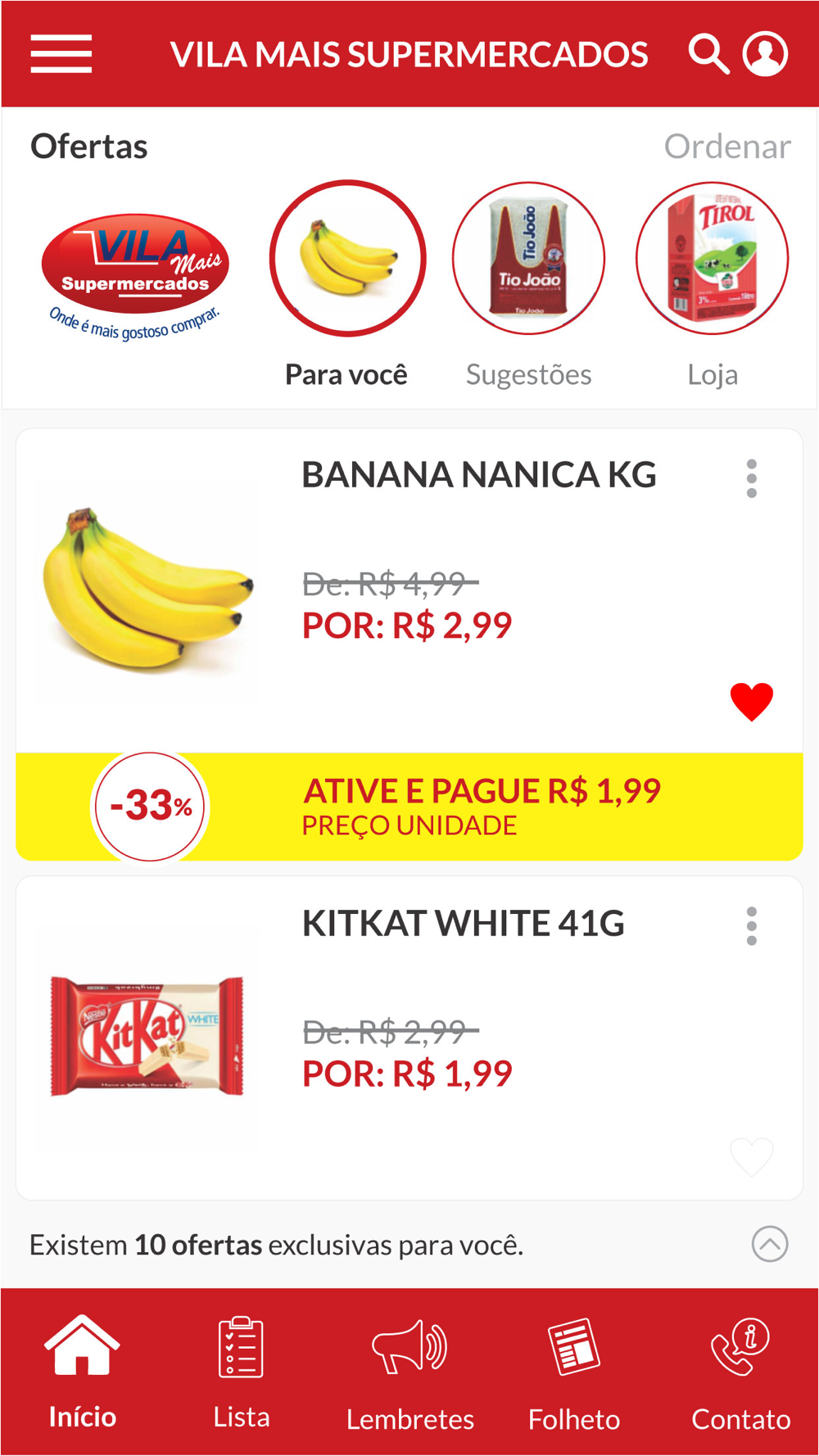Screen dimensions: 819x1456
Task: Open the Banana Nanica KG offer
Action: pos(478,475)
